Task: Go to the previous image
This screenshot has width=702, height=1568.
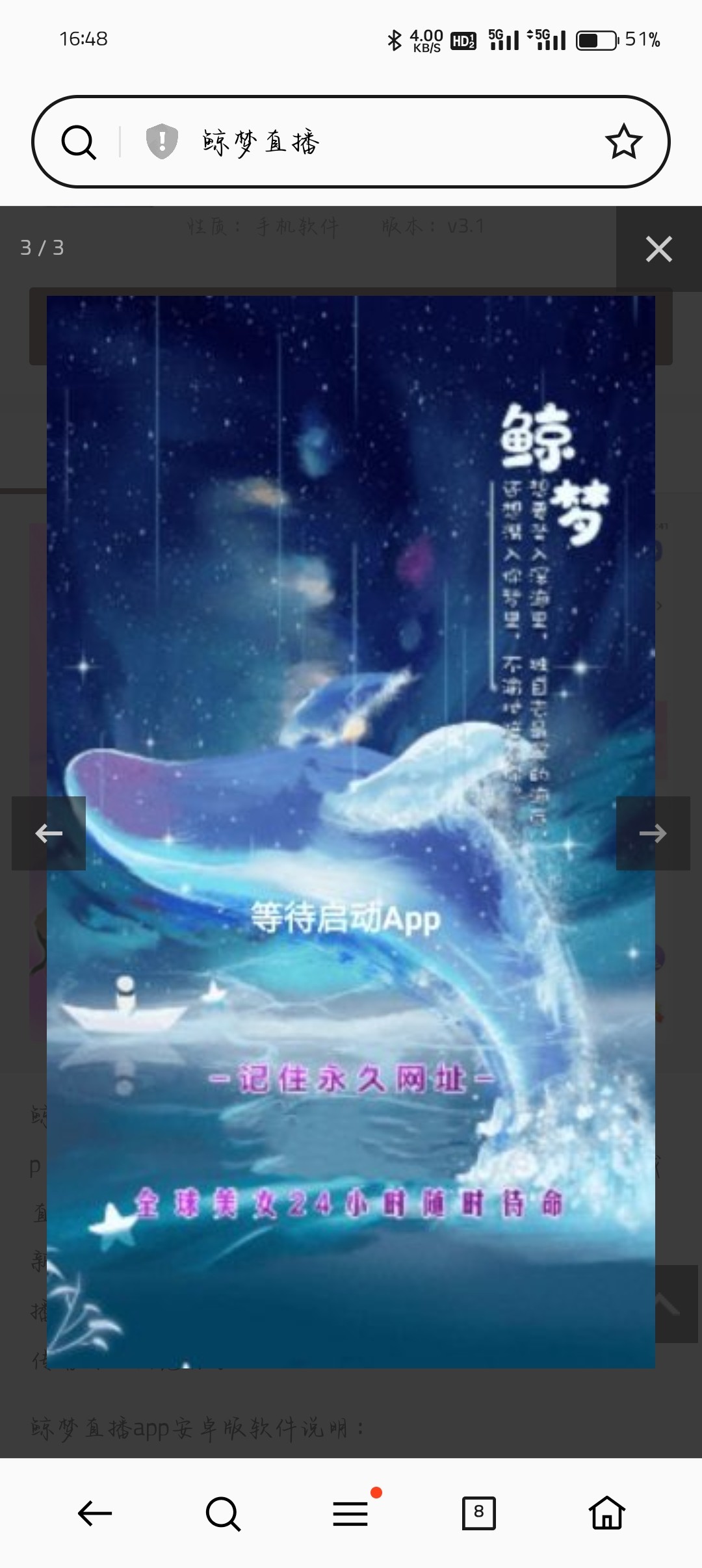Action: point(49,833)
